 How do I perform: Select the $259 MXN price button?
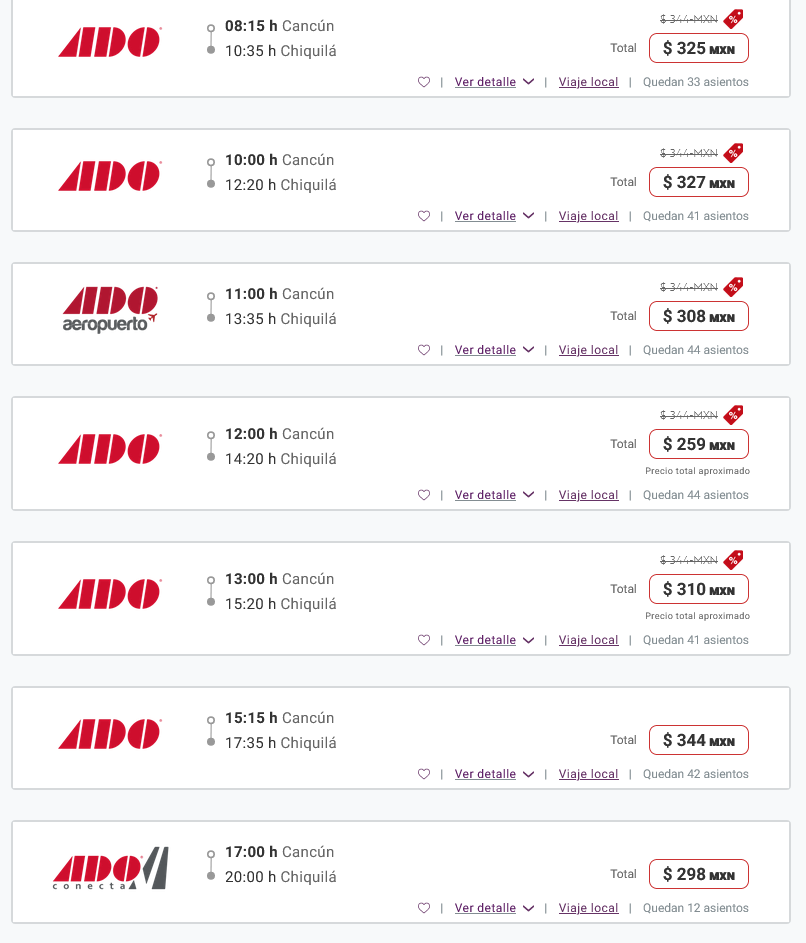coord(698,444)
